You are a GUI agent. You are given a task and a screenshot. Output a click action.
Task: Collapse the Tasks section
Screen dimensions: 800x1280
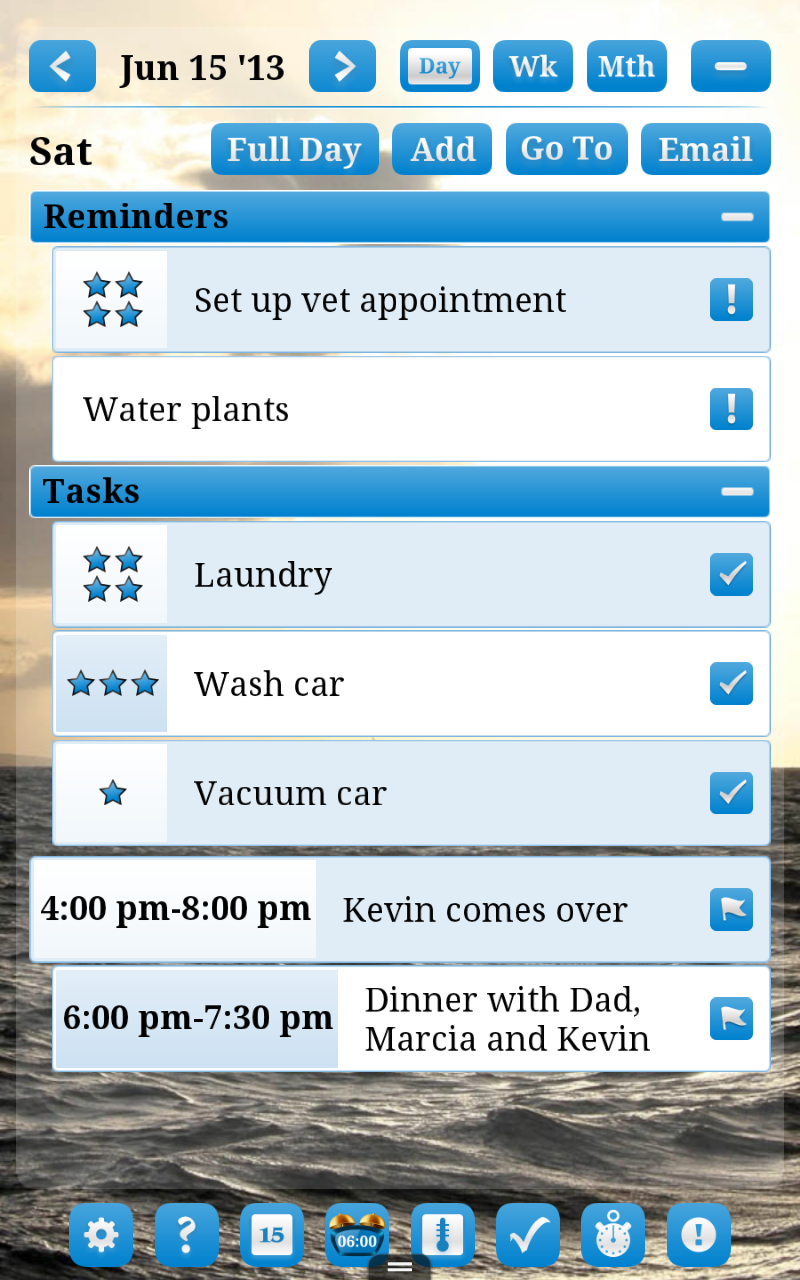(737, 492)
